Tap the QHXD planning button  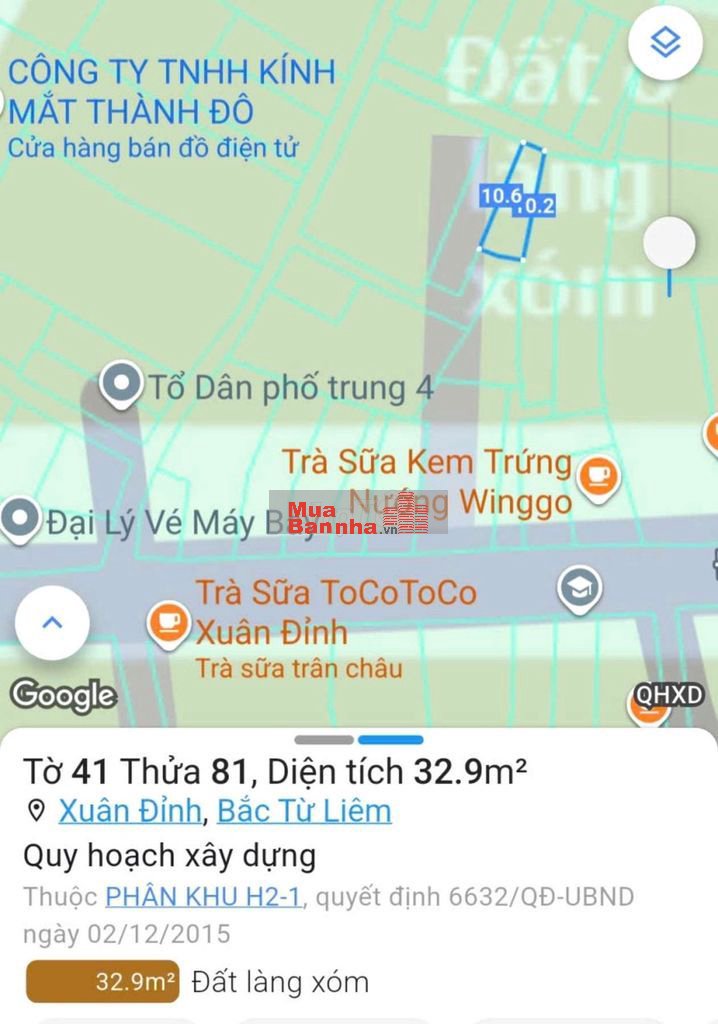[668, 696]
